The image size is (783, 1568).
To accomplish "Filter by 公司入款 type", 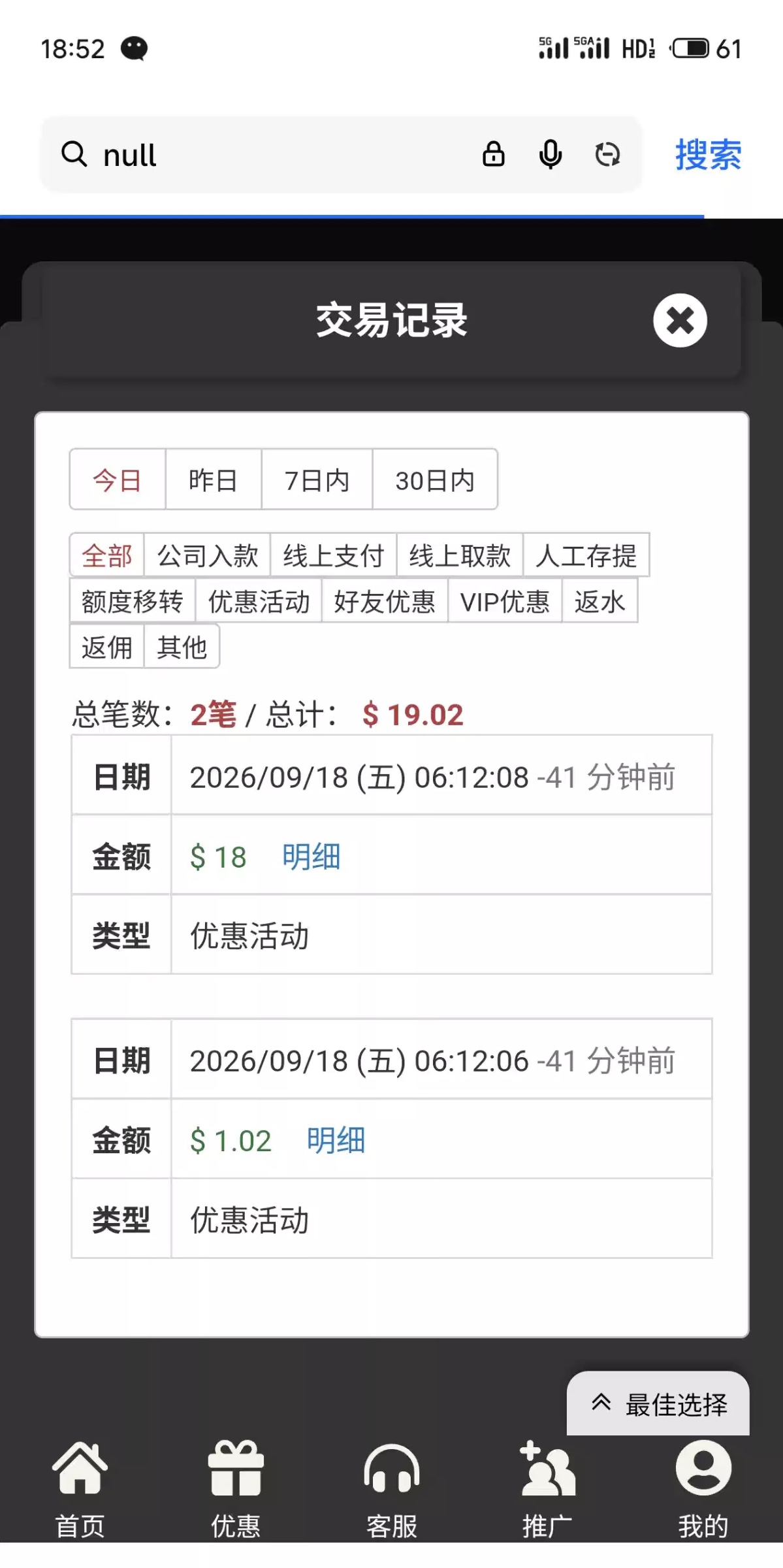I will (x=208, y=555).
